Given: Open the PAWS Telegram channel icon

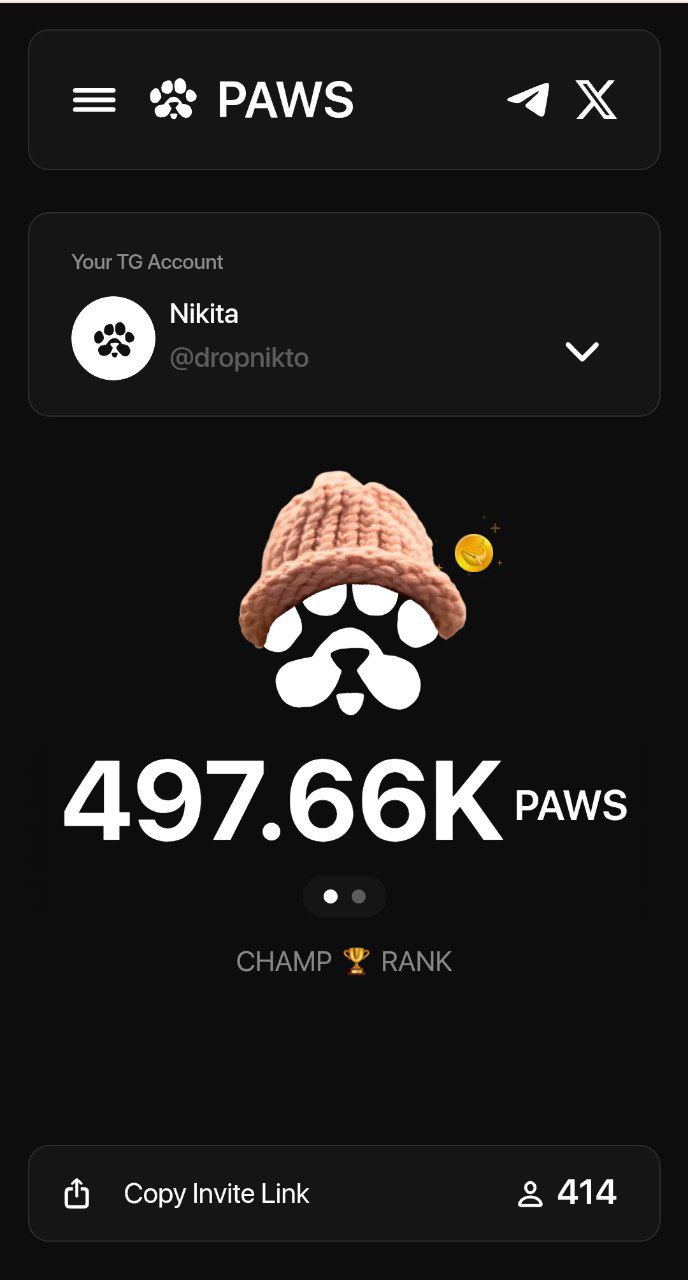Looking at the screenshot, I should point(528,100).
